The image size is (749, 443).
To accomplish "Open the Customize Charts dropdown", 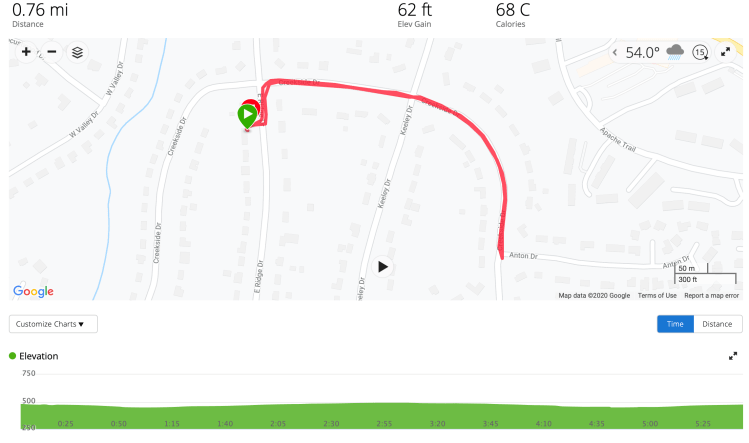I will click(53, 324).
